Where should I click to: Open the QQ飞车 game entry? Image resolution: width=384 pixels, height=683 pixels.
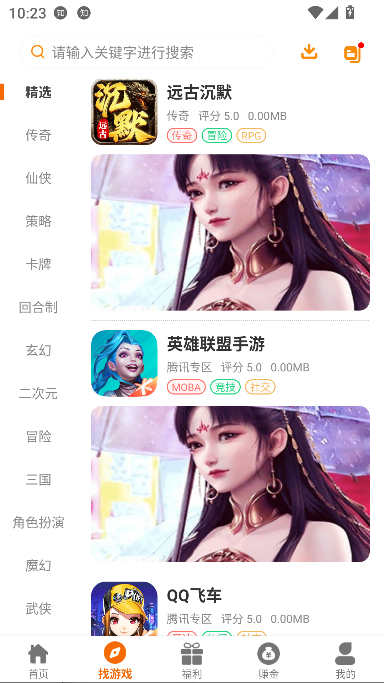[230, 609]
